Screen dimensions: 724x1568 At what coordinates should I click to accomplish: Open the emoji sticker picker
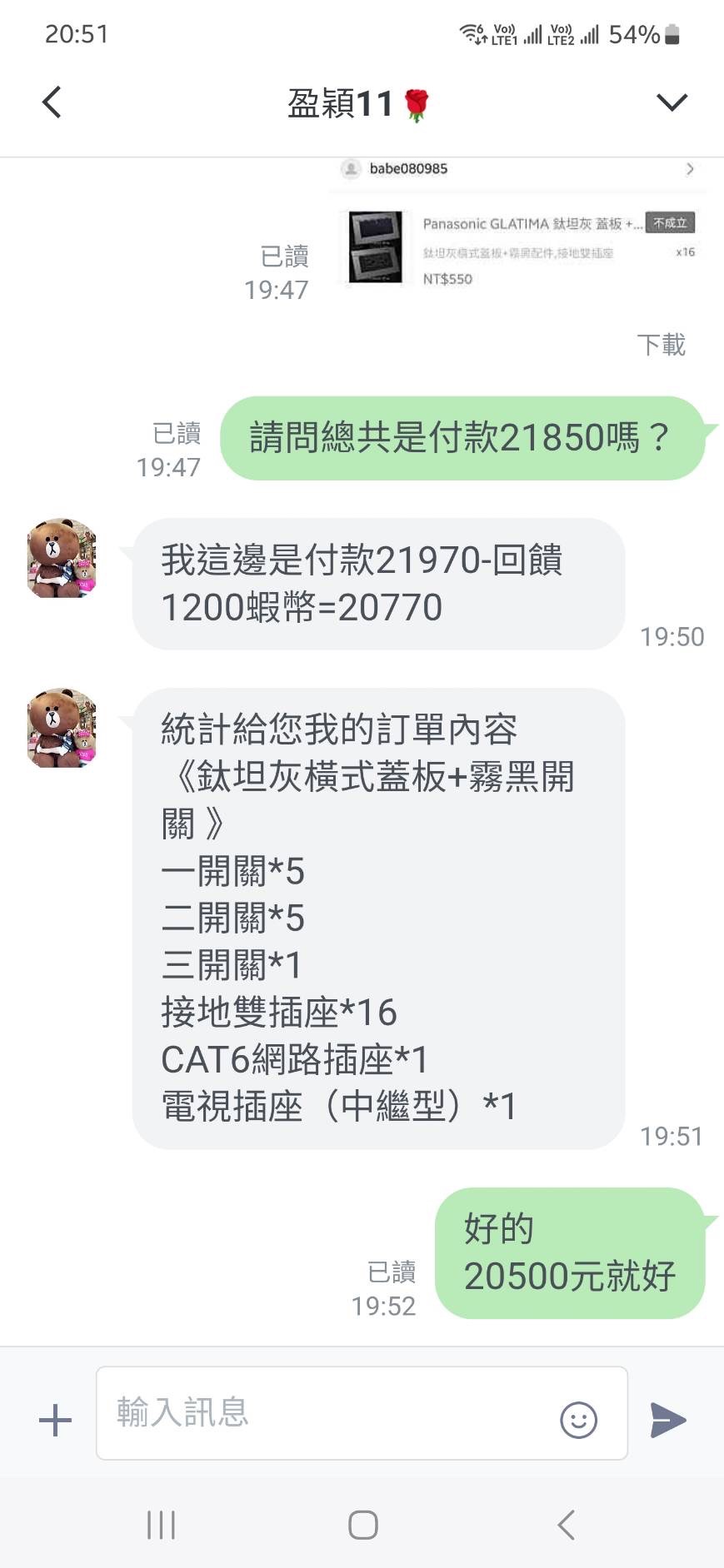pyautogui.click(x=578, y=1420)
